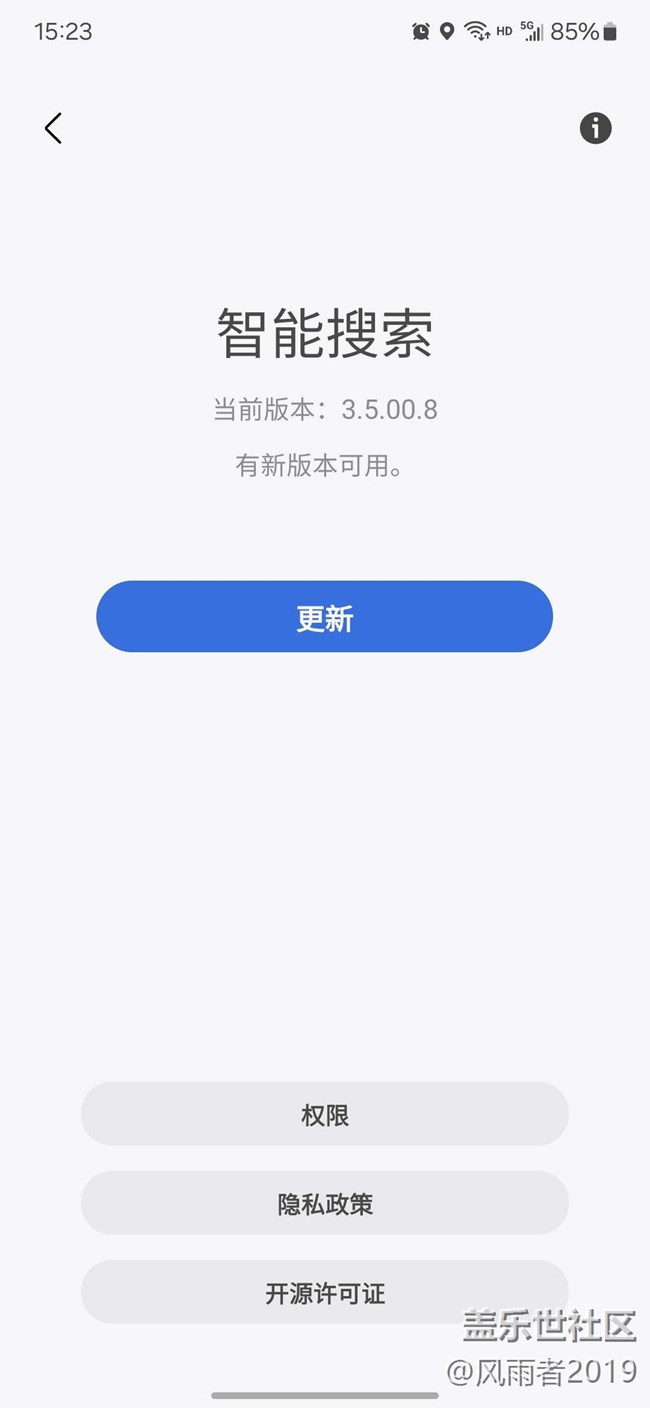Go back using the top-left arrow
The image size is (650, 1408).
(53, 128)
